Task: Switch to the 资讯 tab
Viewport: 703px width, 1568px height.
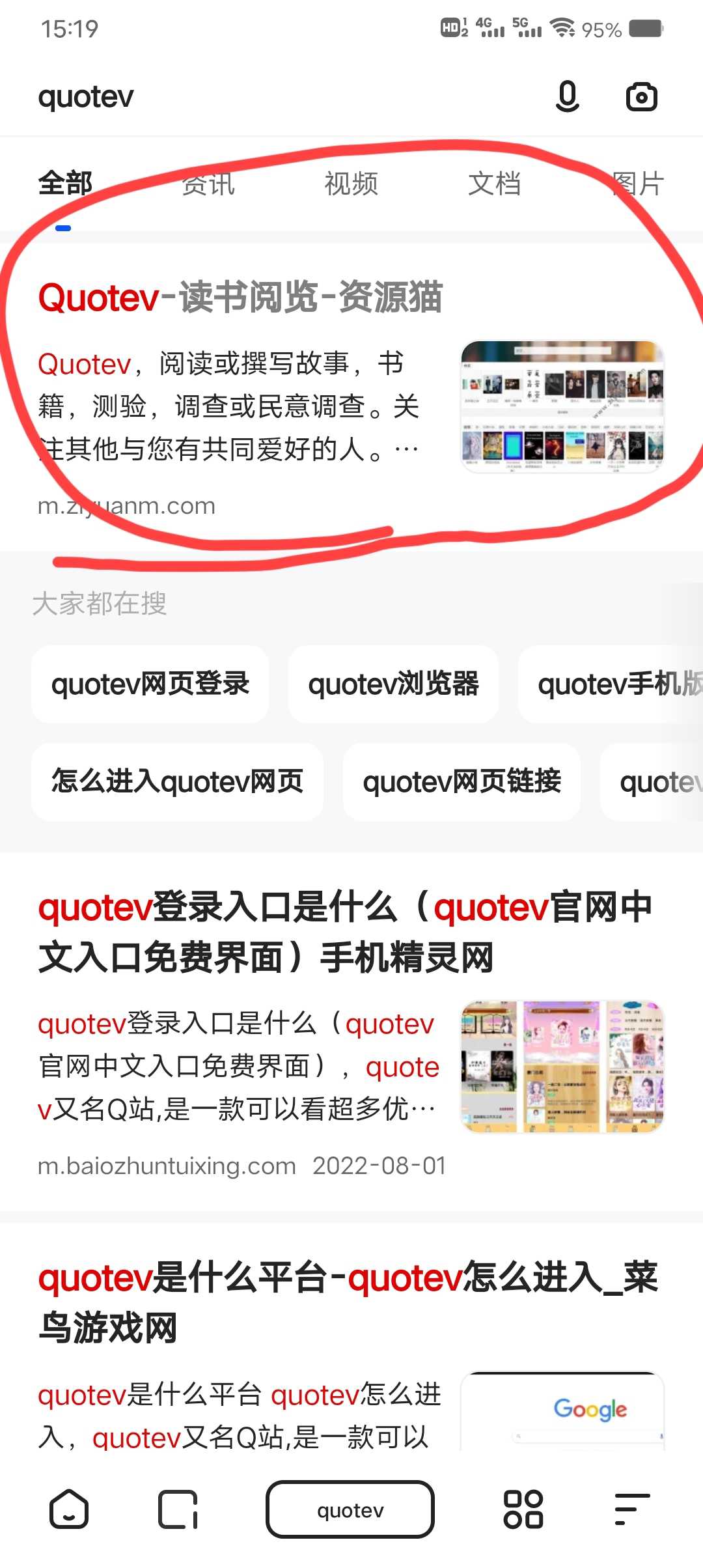Action: pyautogui.click(x=208, y=184)
